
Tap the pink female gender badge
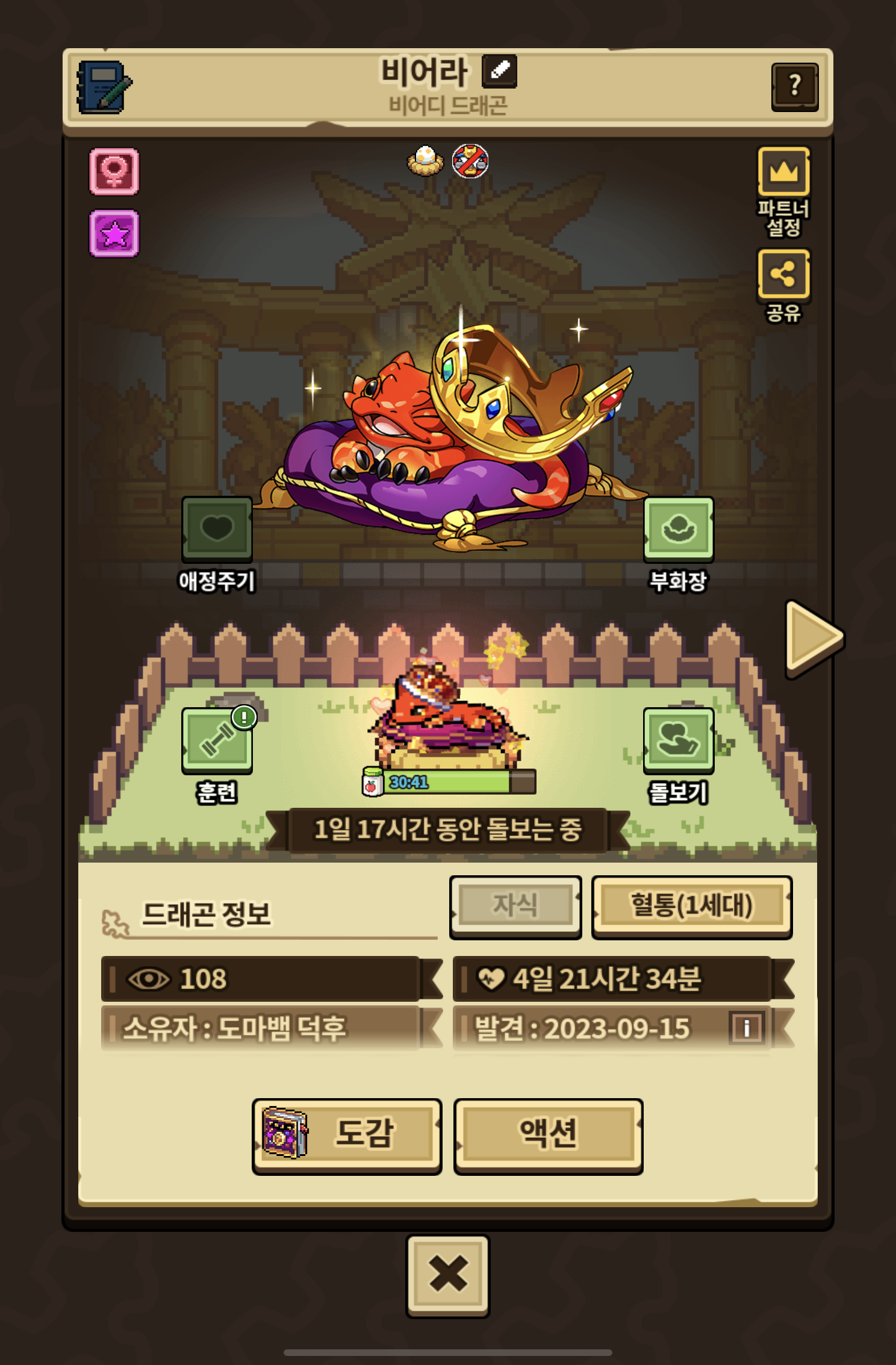[x=114, y=172]
